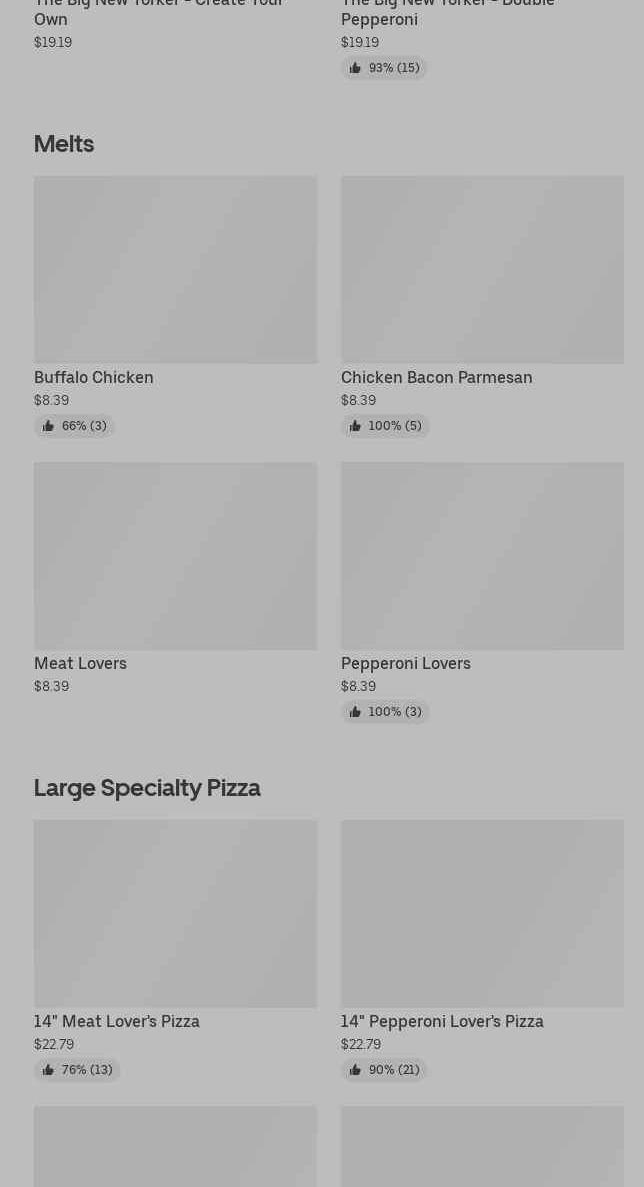Image resolution: width=644 pixels, height=1187 pixels.
Task: Select the Chicken Bacon Parmesan melt
Action: pyautogui.click(x=482, y=271)
